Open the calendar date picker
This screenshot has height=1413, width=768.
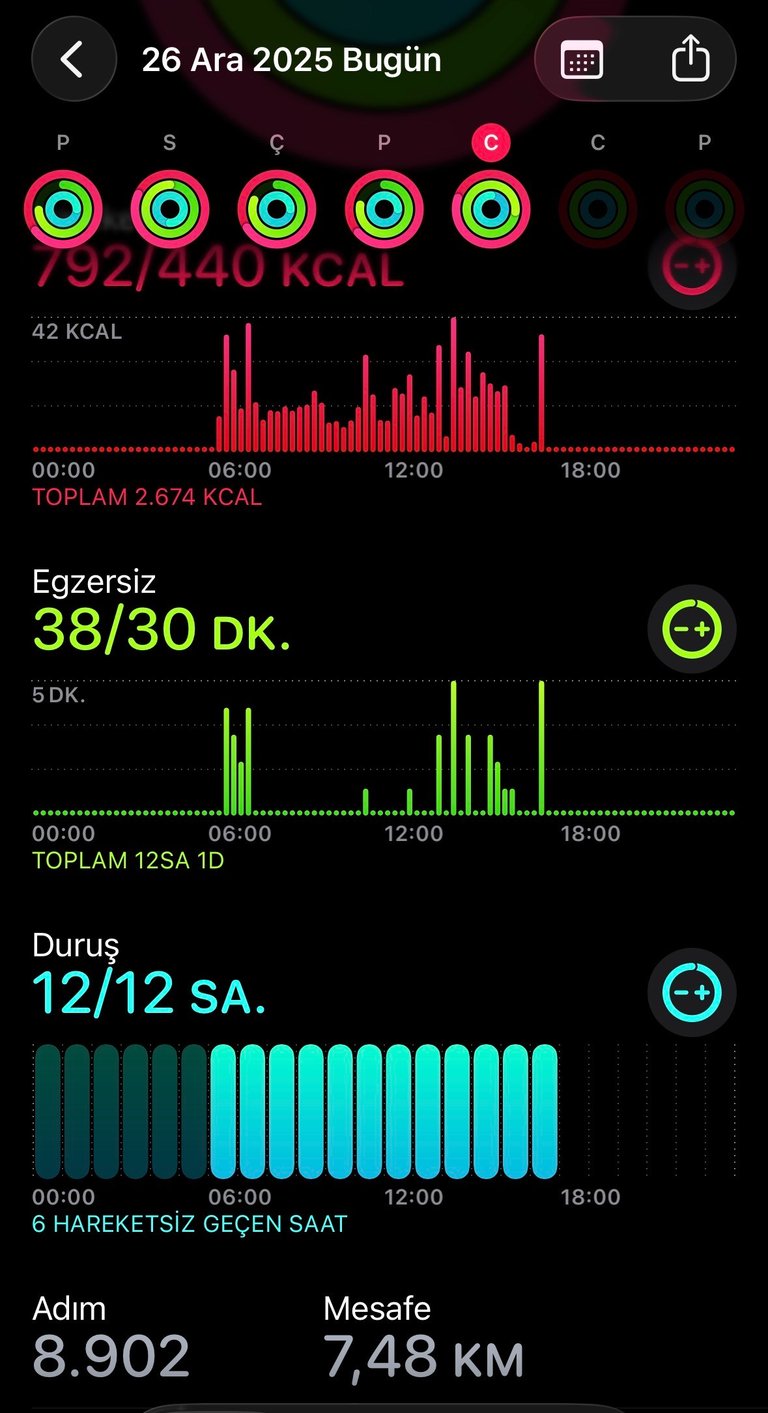click(582, 60)
